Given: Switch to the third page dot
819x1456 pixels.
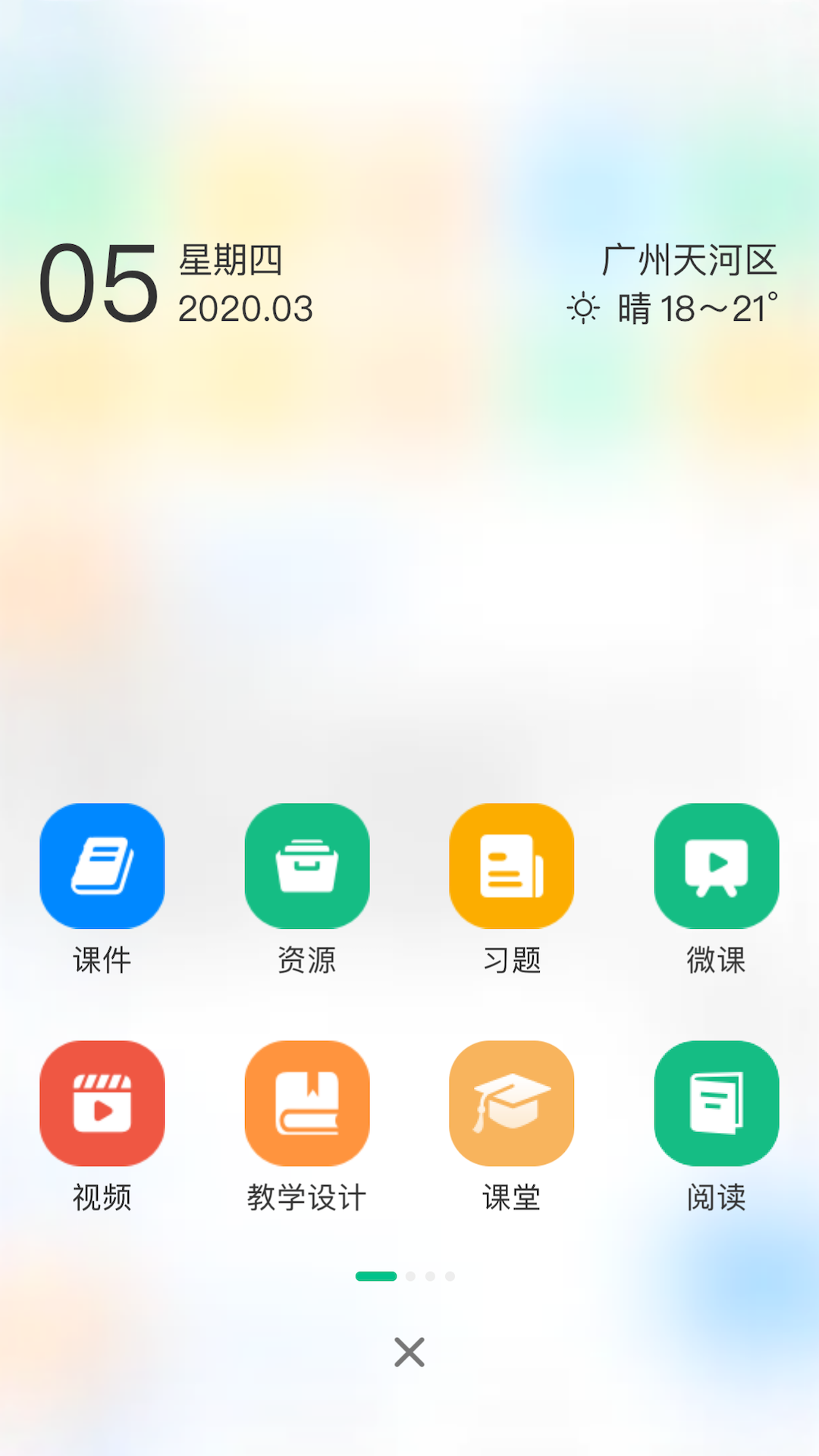Looking at the screenshot, I should pyautogui.click(x=431, y=1276).
